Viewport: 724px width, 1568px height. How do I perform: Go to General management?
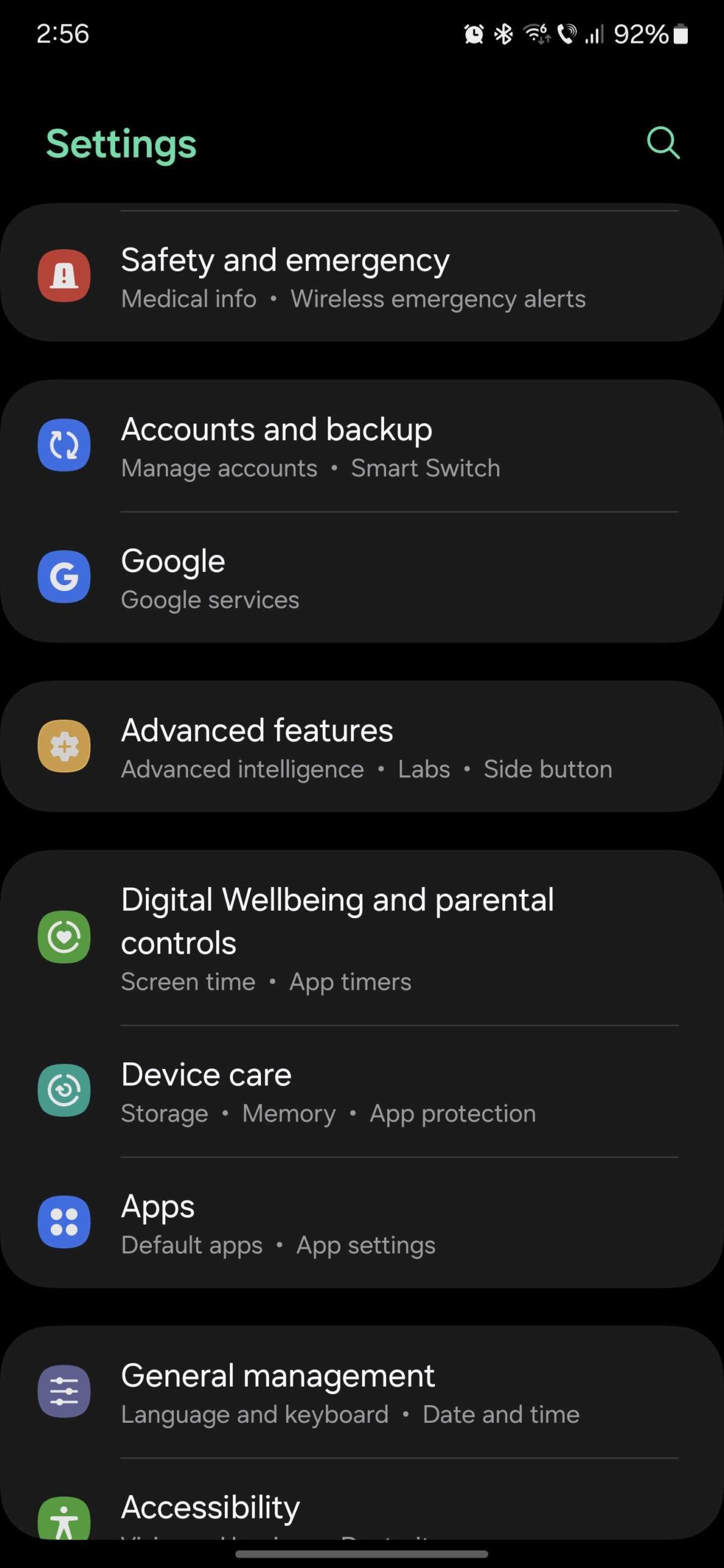click(x=361, y=1393)
